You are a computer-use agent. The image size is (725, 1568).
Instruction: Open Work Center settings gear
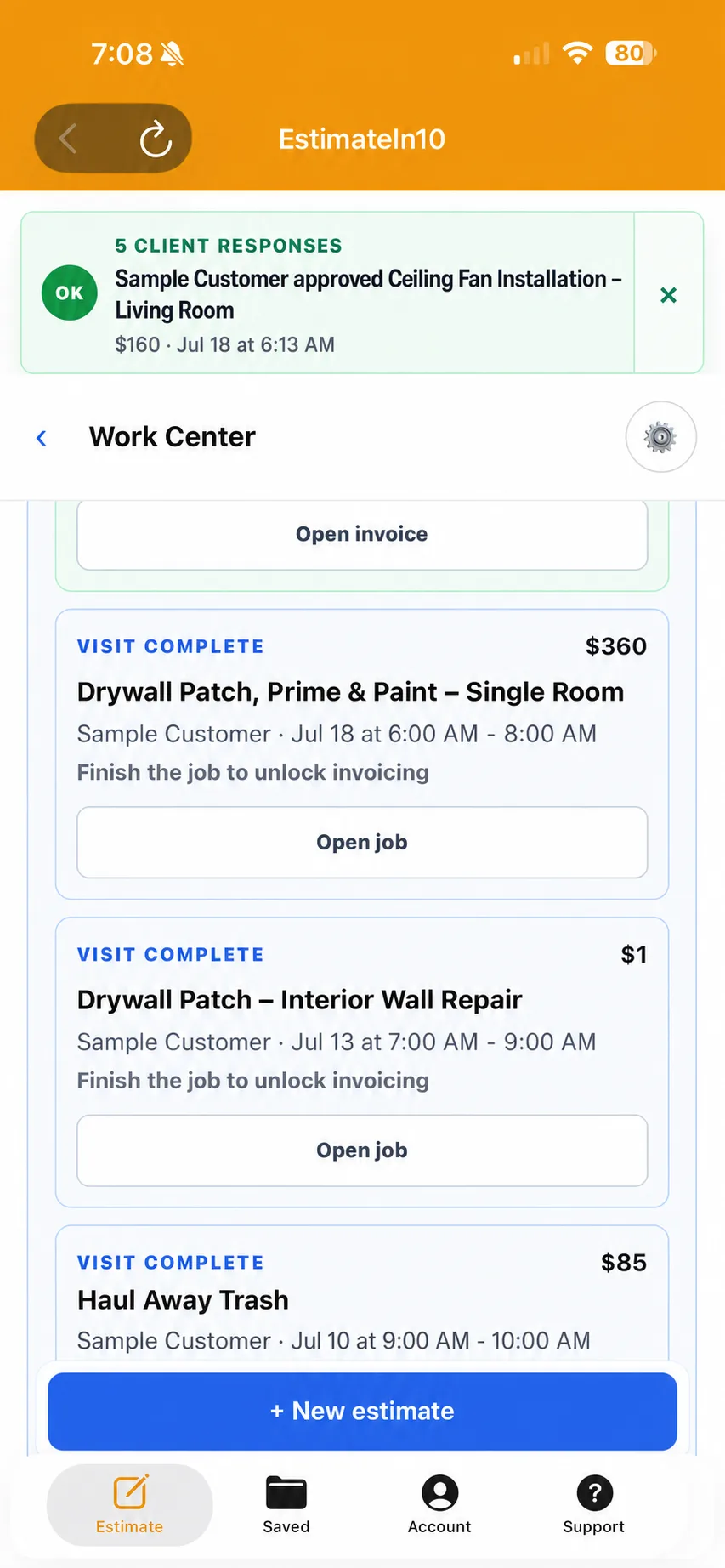[x=660, y=437]
